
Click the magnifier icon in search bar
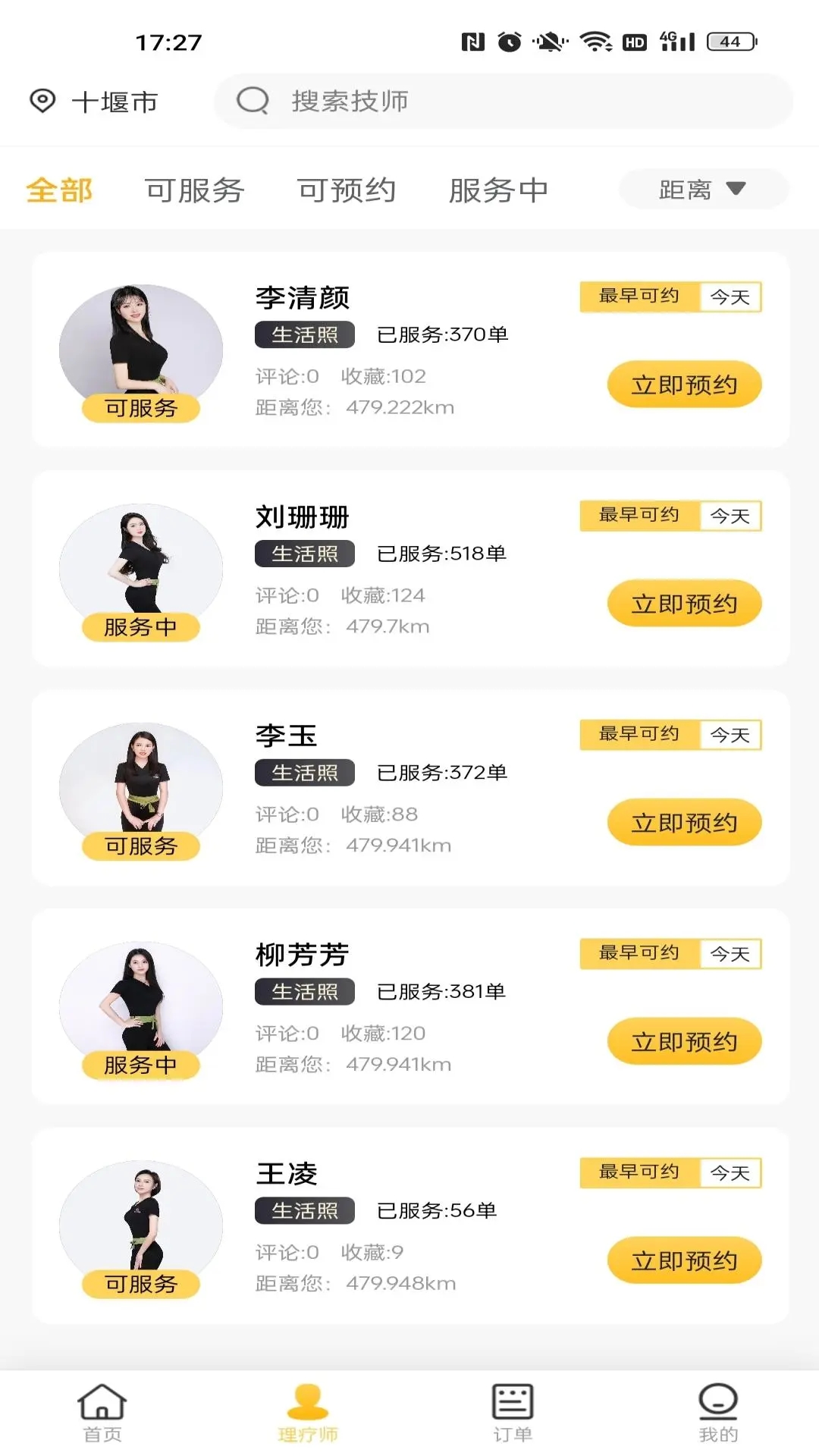[254, 101]
